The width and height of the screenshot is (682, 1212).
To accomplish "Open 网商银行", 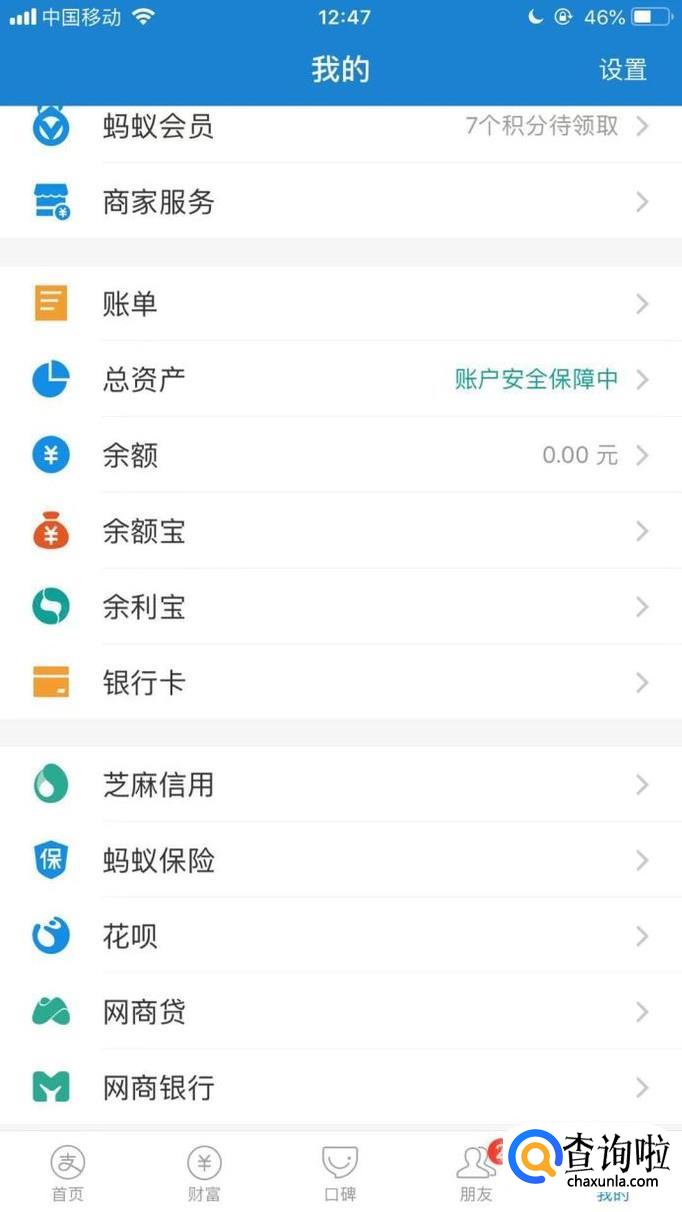I will pos(340,1087).
